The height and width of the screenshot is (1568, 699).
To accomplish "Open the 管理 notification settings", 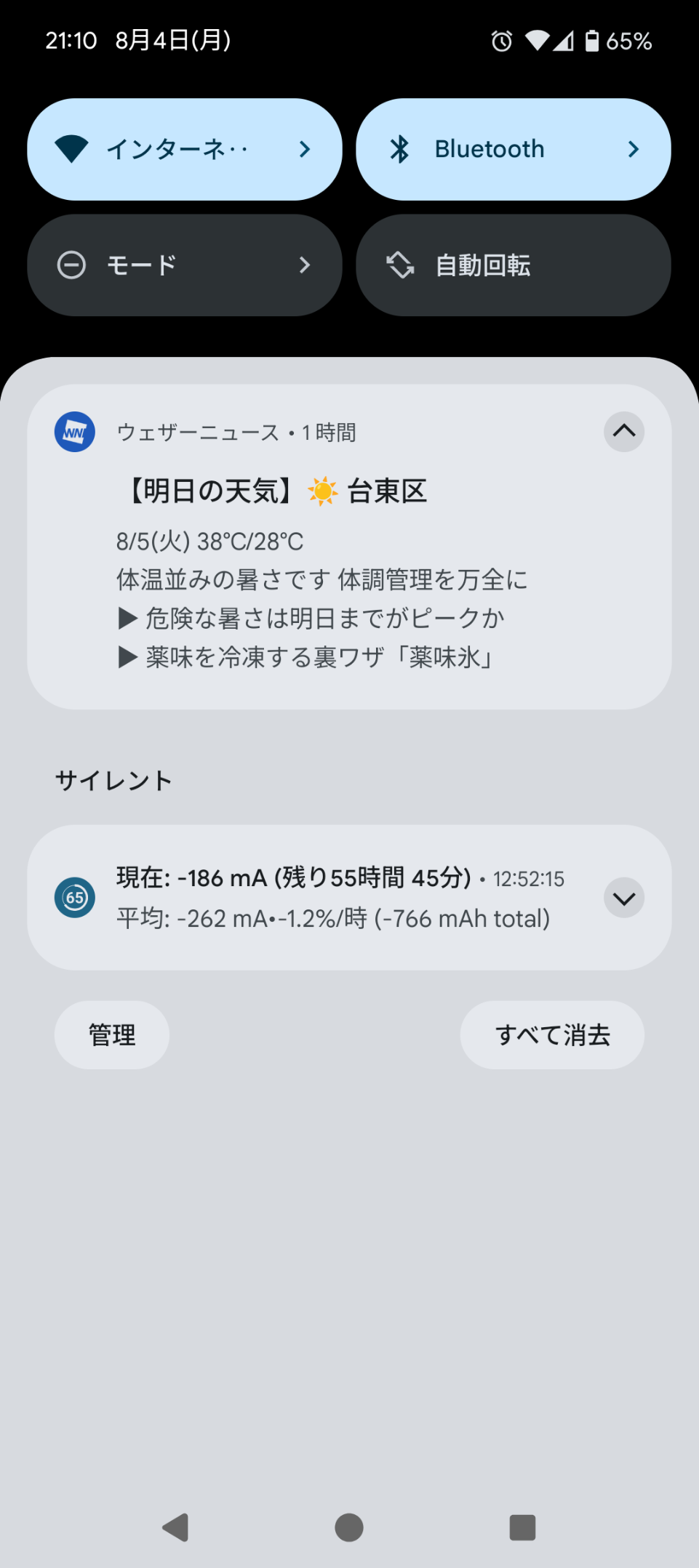I will point(112,1035).
